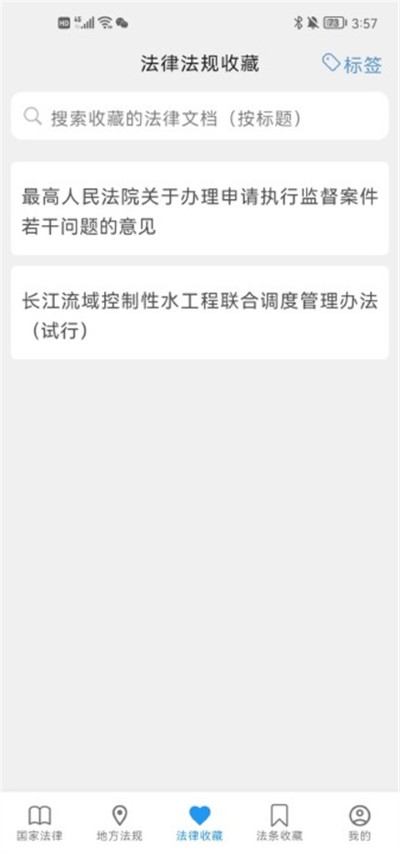Select the 法律收藏 tab
This screenshot has height=854, width=400.
point(199,822)
